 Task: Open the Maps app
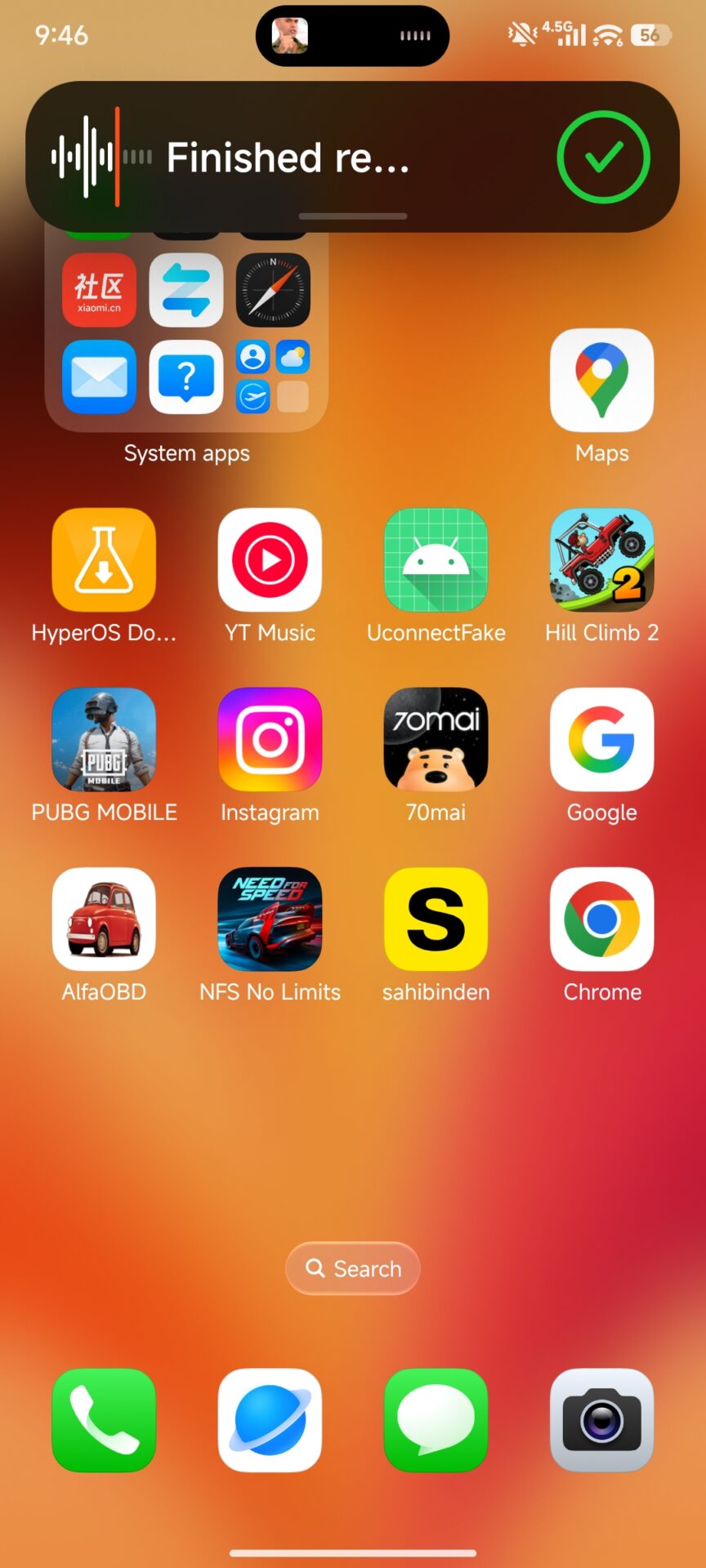click(x=602, y=381)
